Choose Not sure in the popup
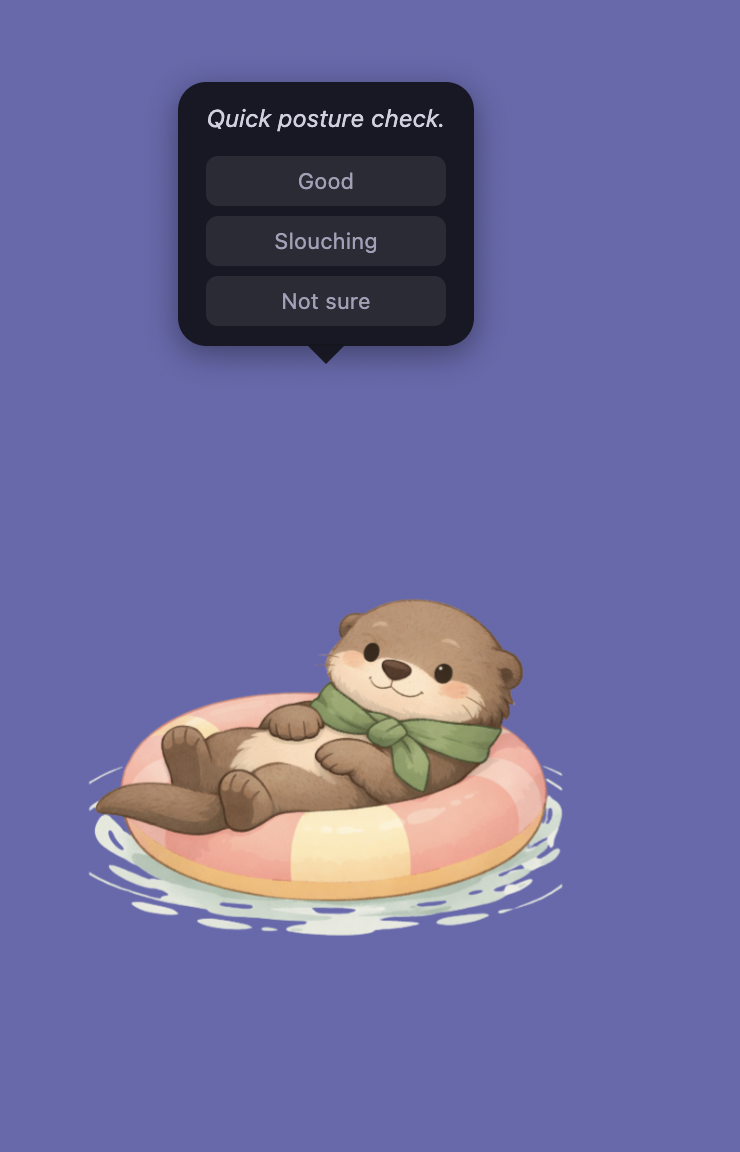This screenshot has width=740, height=1152. click(325, 301)
